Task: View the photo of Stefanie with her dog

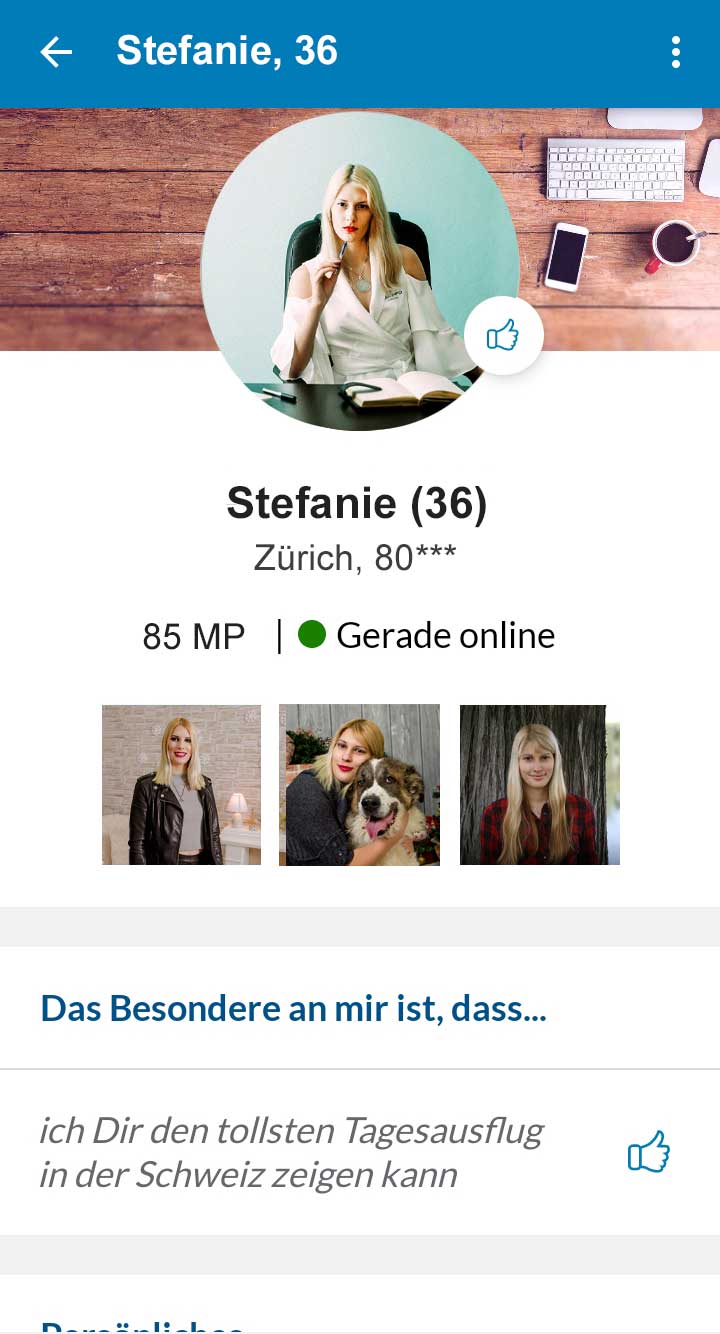Action: (359, 784)
